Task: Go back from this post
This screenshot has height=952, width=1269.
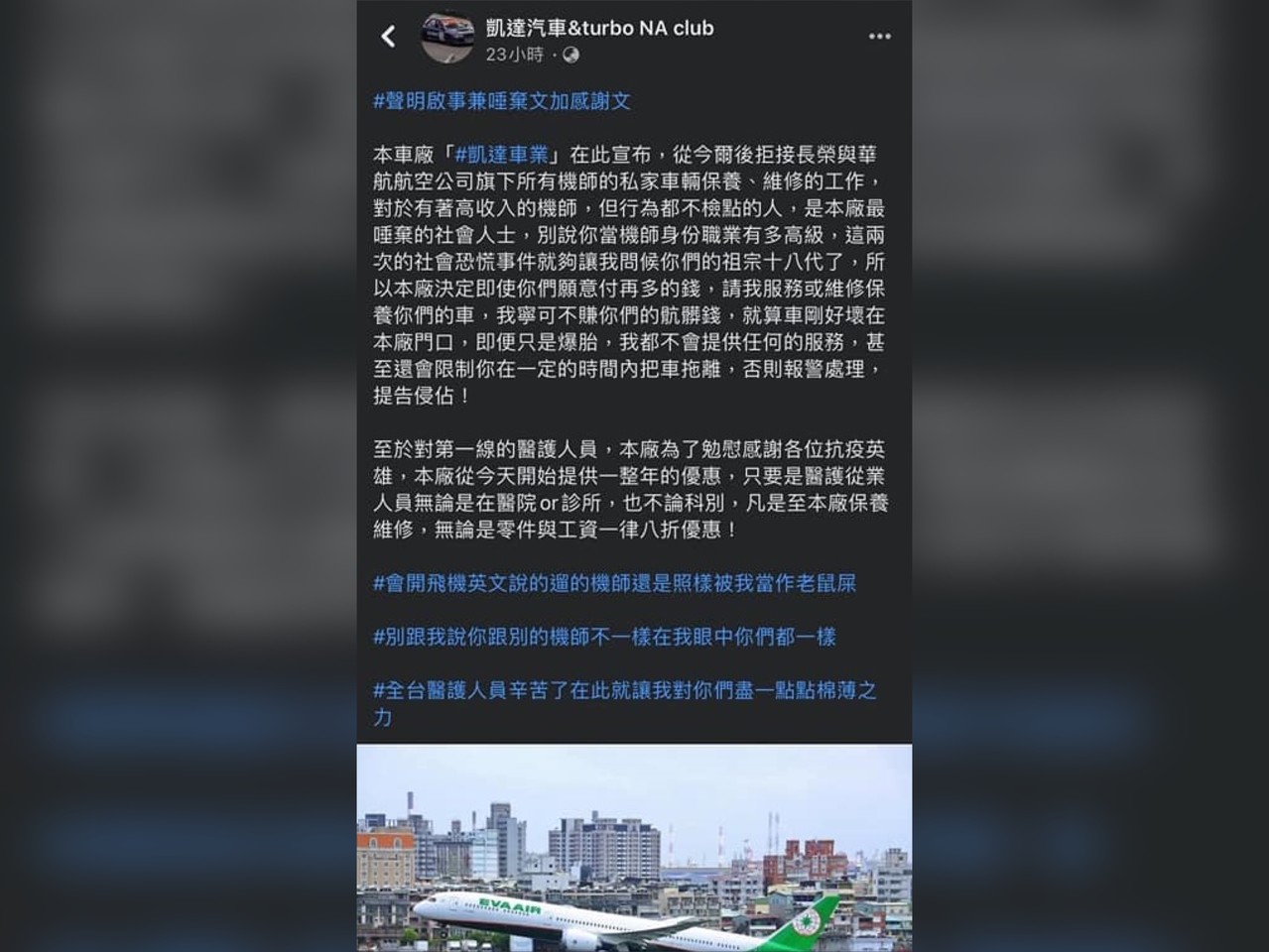Action: tap(388, 38)
